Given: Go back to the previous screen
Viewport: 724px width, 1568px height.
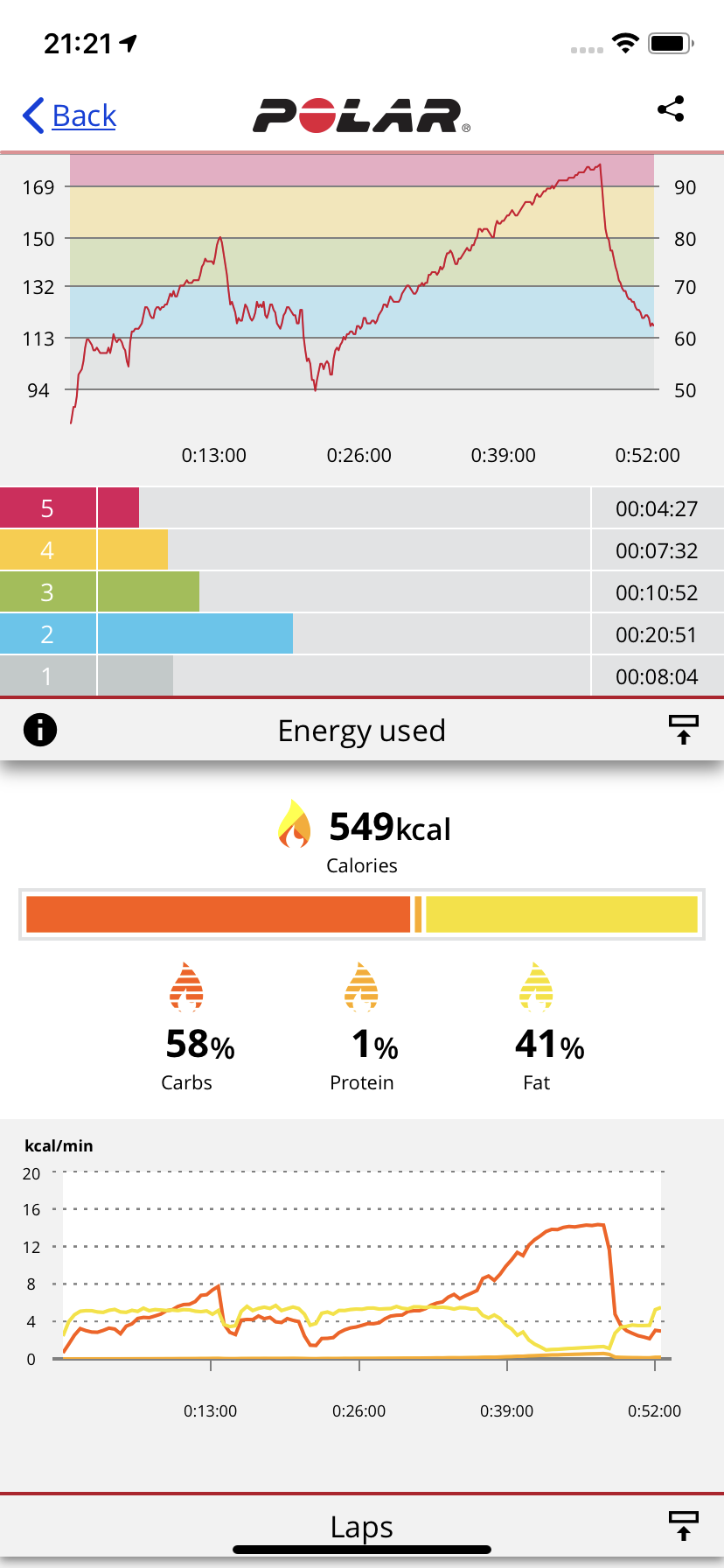Looking at the screenshot, I should pos(70,115).
